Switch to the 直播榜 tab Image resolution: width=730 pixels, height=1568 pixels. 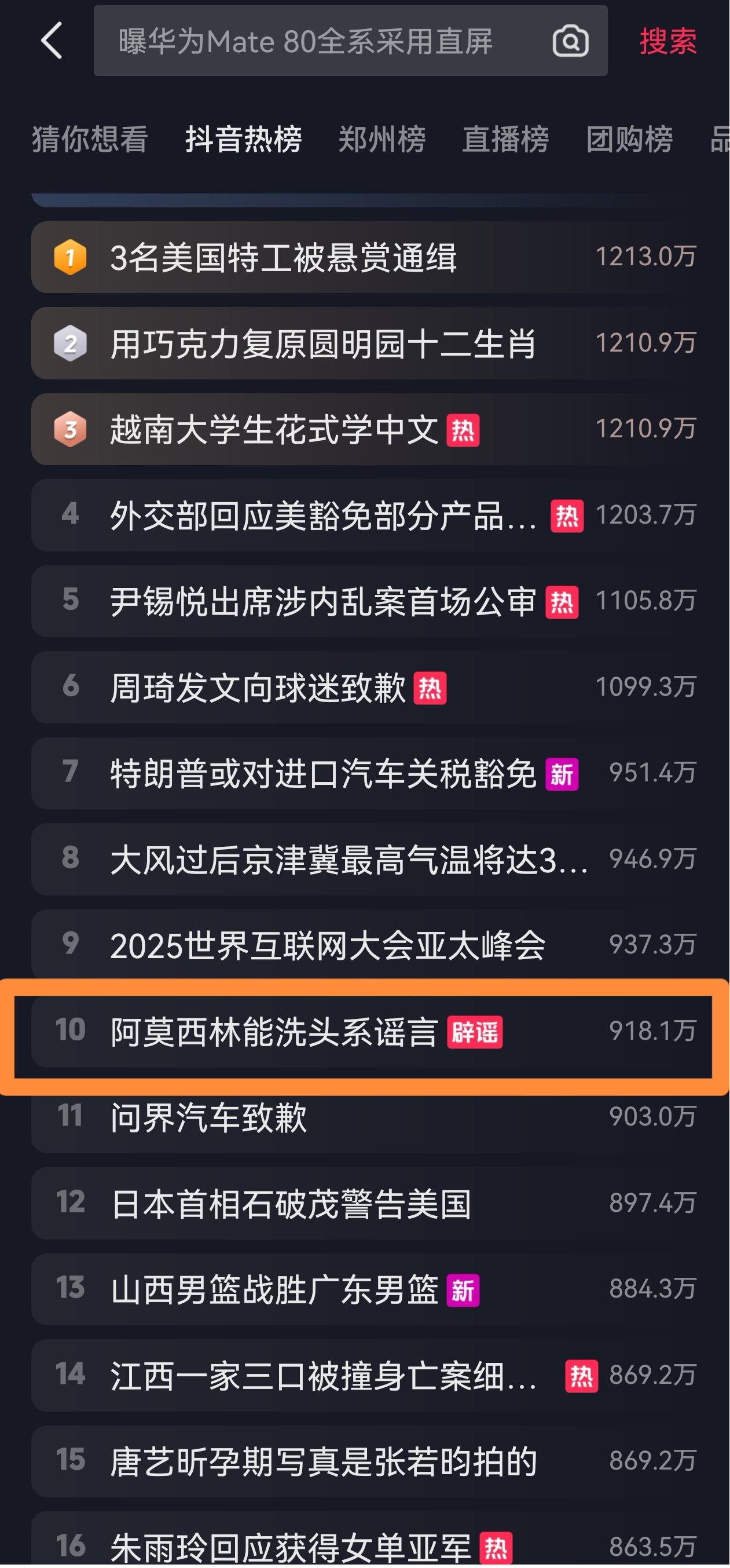pyautogui.click(x=505, y=139)
